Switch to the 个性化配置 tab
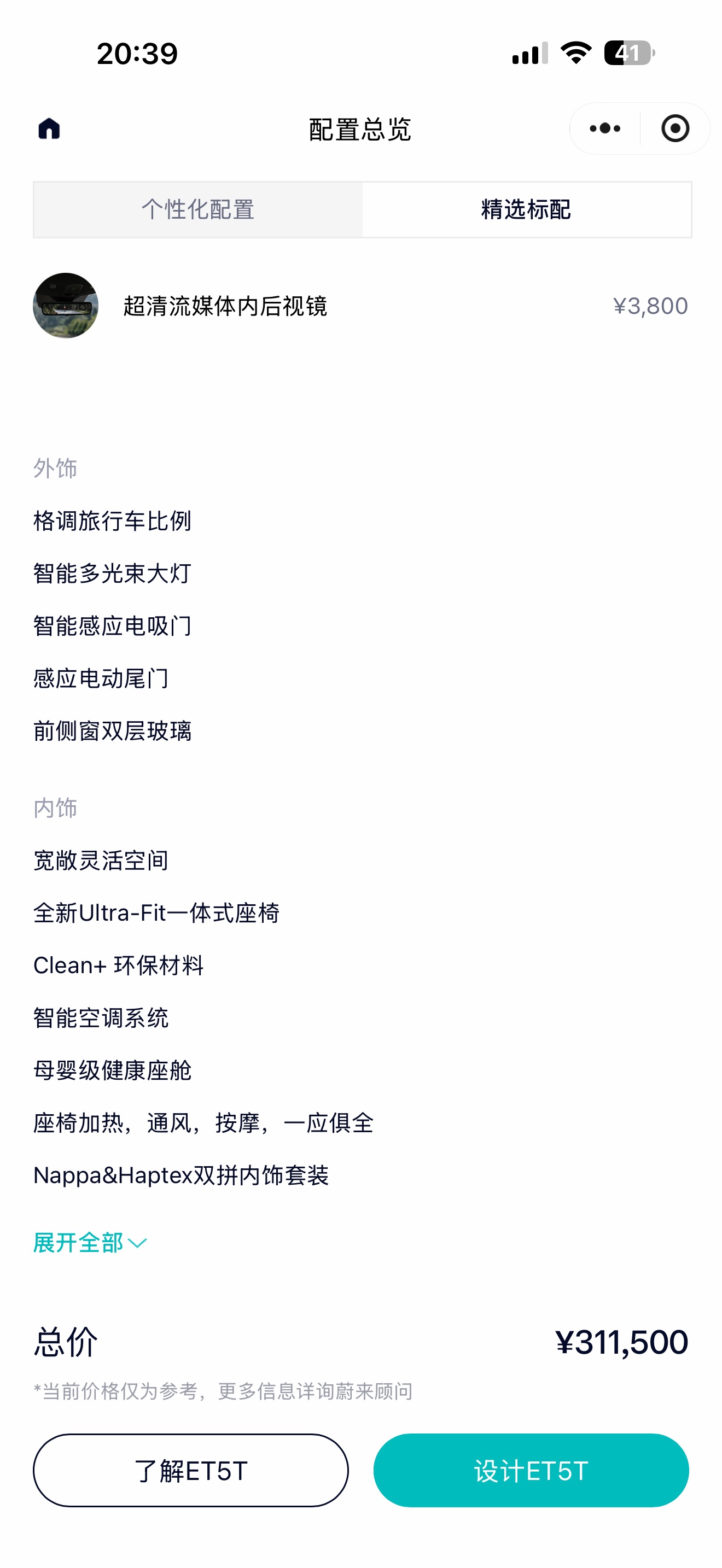The width and height of the screenshot is (722, 1568). 198,209
